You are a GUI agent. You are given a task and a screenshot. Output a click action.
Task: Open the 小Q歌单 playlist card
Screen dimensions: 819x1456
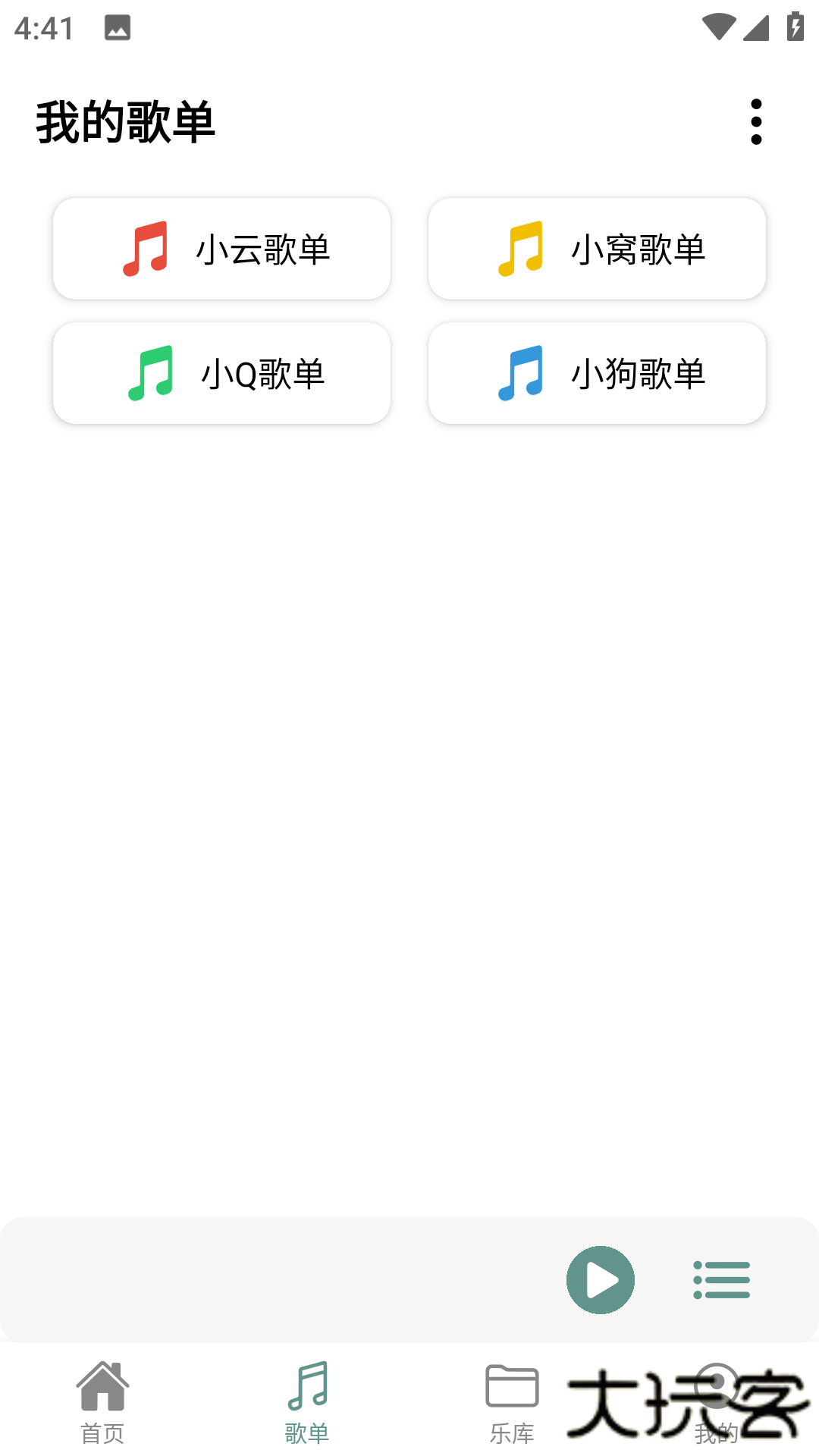point(221,372)
